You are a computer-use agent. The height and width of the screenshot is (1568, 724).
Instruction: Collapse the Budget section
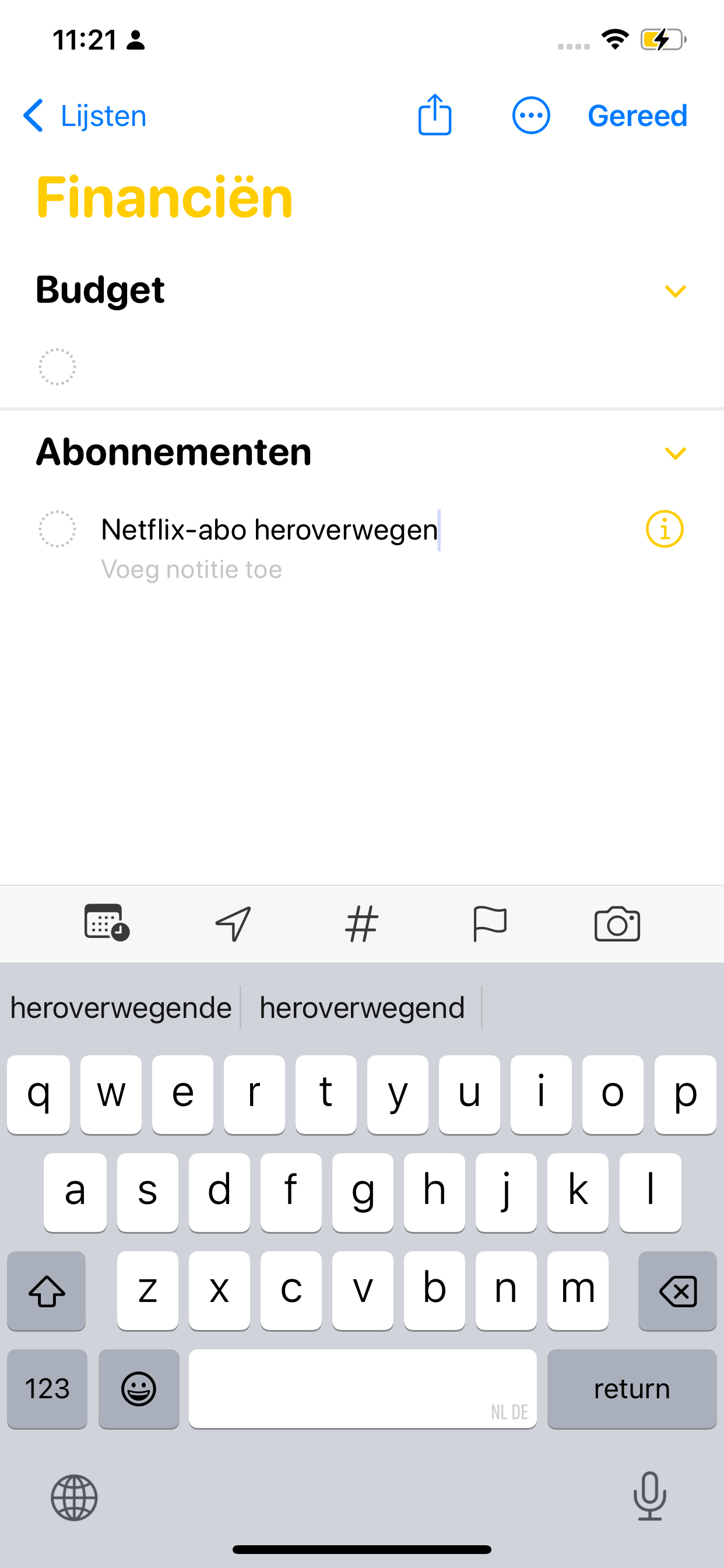676,291
